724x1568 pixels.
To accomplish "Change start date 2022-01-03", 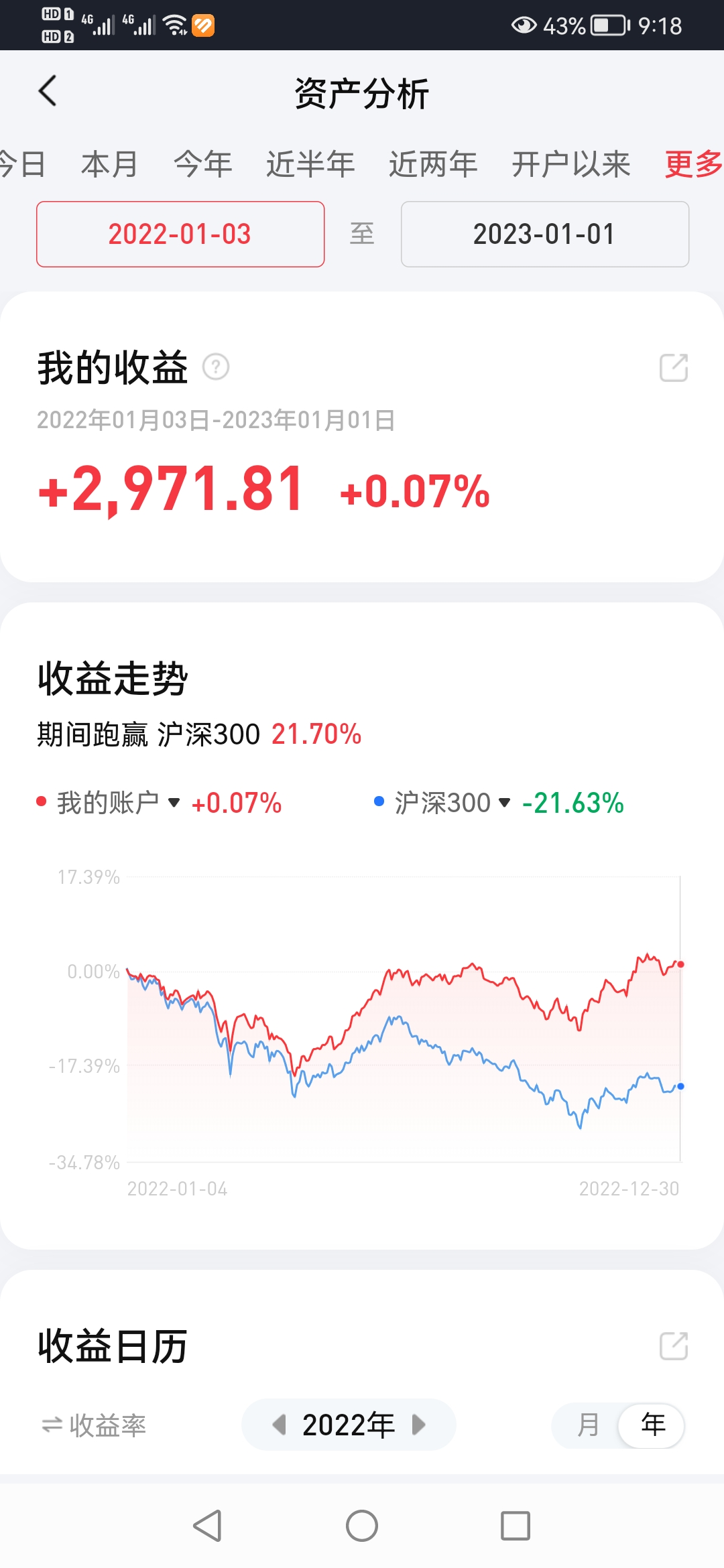I will [x=180, y=234].
